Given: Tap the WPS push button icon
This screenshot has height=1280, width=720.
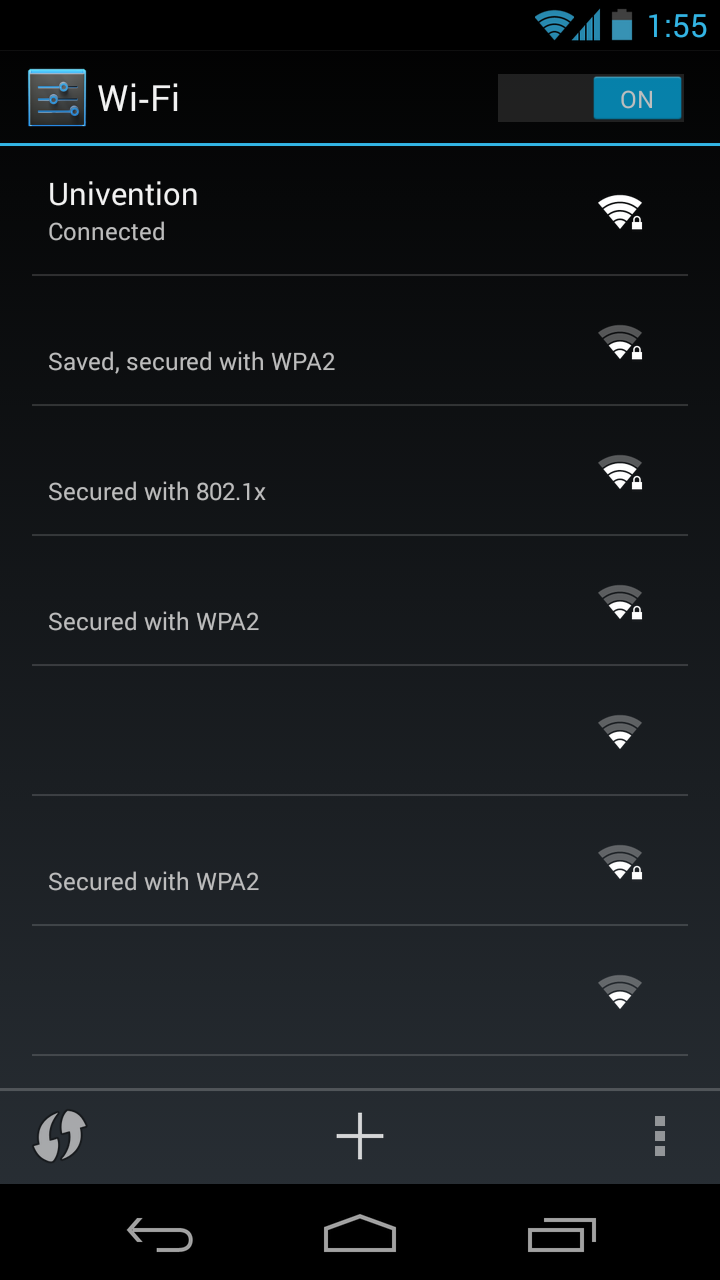Looking at the screenshot, I should pos(60,1137).
